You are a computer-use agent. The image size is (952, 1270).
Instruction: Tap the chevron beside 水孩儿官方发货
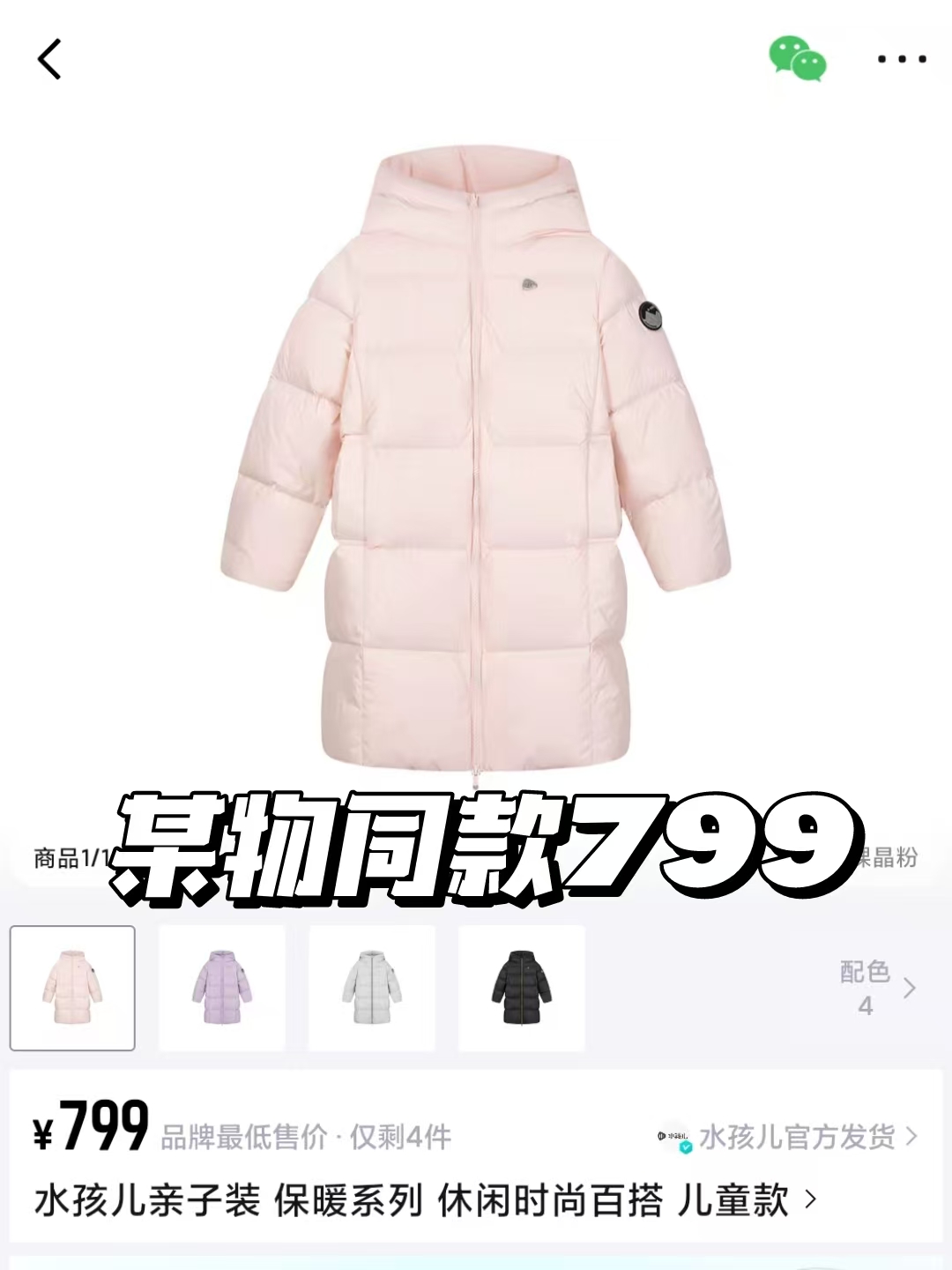click(x=910, y=1137)
